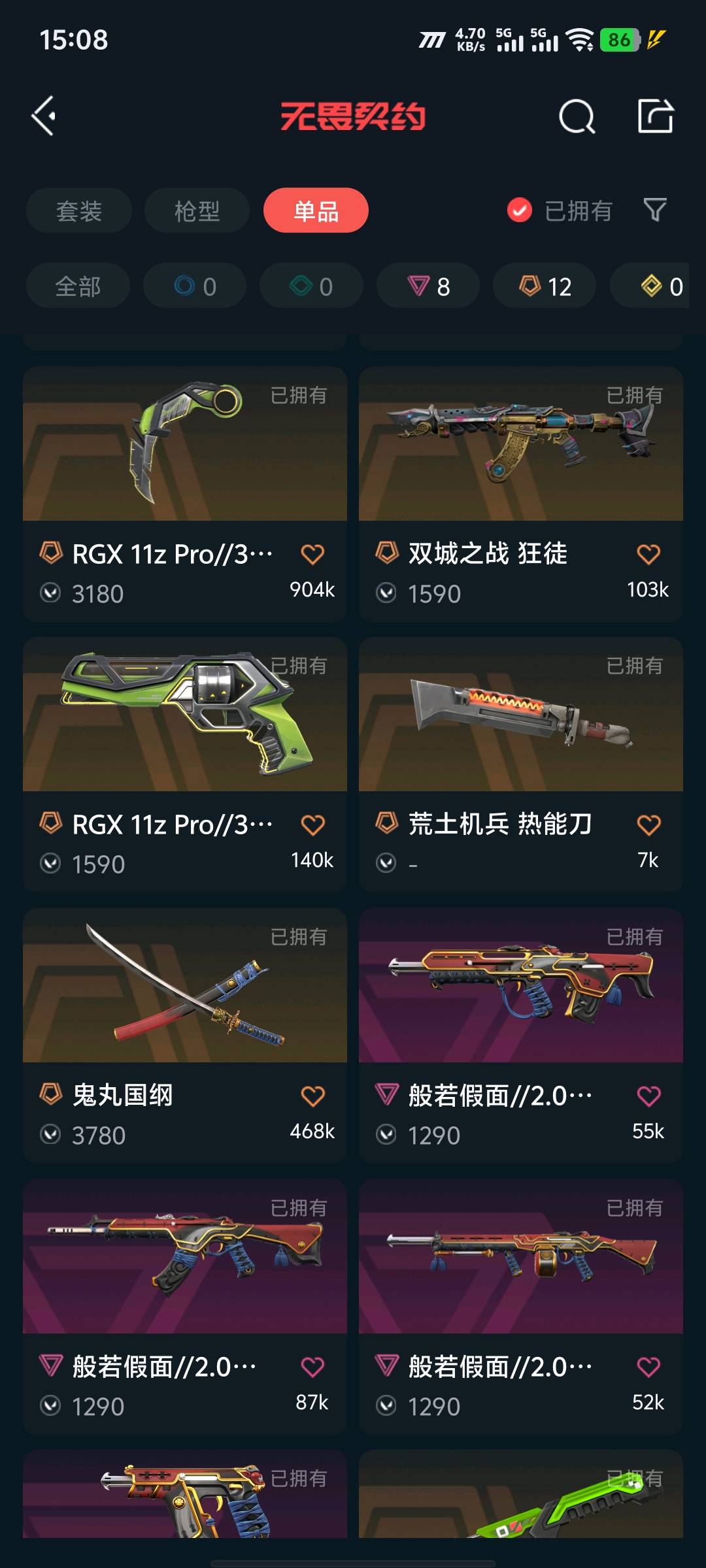Screen dimensions: 706x1568
Task: Share this skin collection page
Action: (x=655, y=116)
